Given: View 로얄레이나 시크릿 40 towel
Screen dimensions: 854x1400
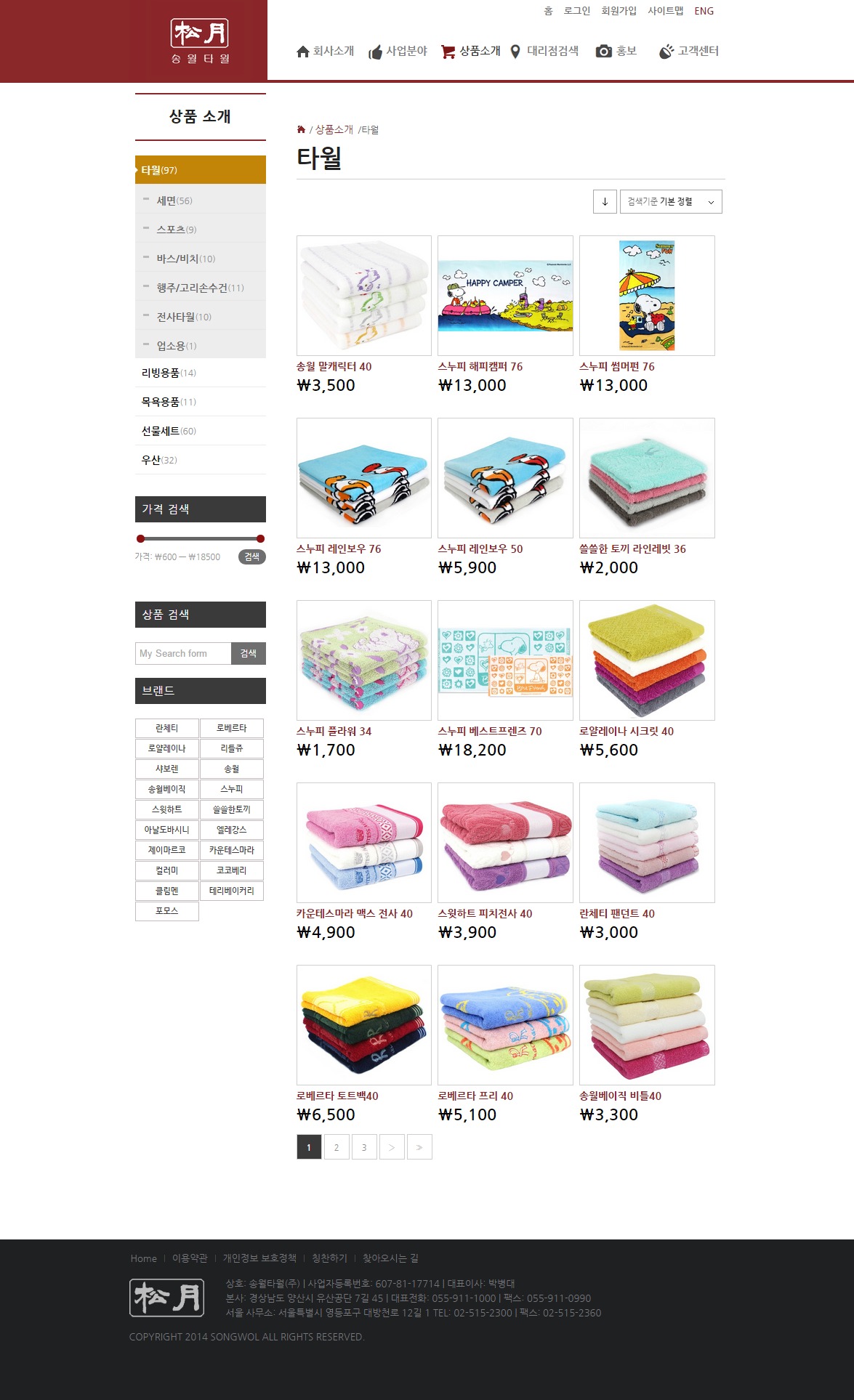Looking at the screenshot, I should click(627, 732).
